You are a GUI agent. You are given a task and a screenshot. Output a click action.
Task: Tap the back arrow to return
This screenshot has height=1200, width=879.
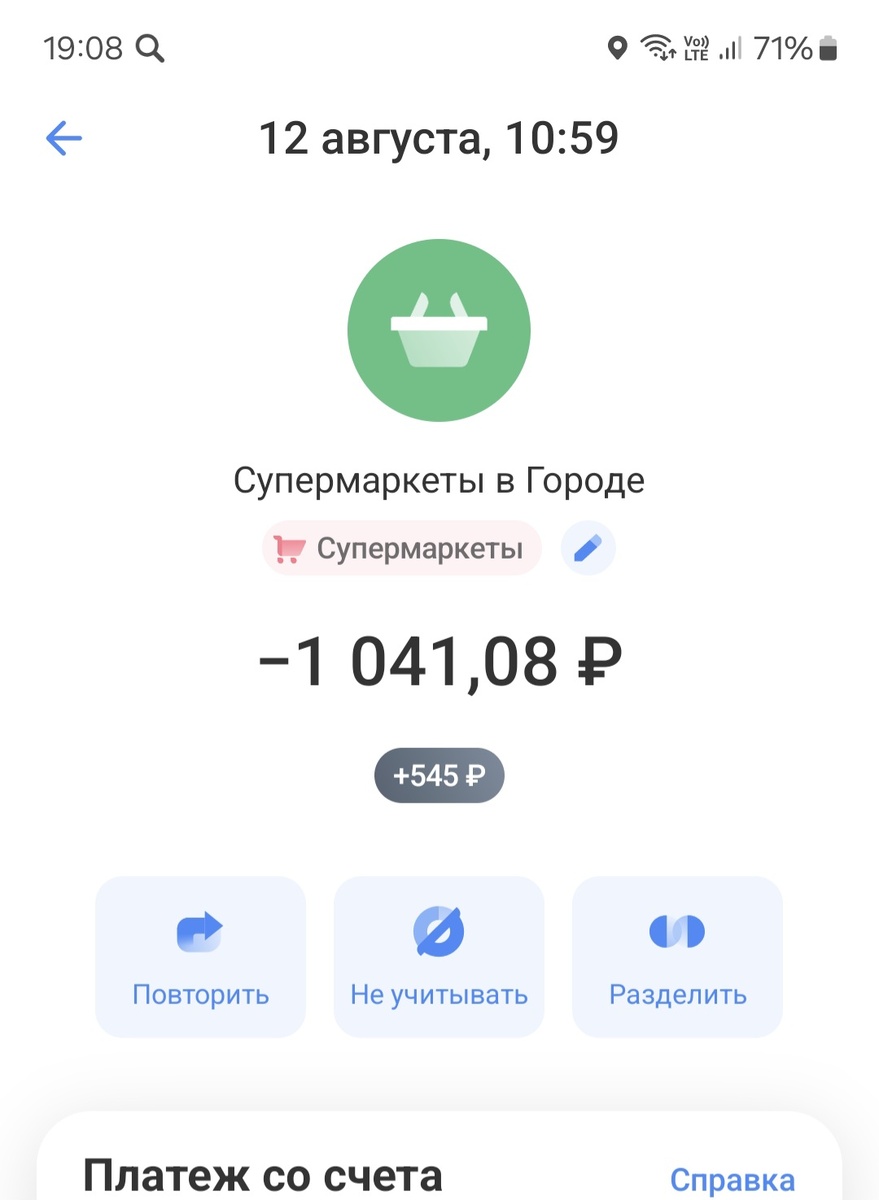pyautogui.click(x=63, y=138)
